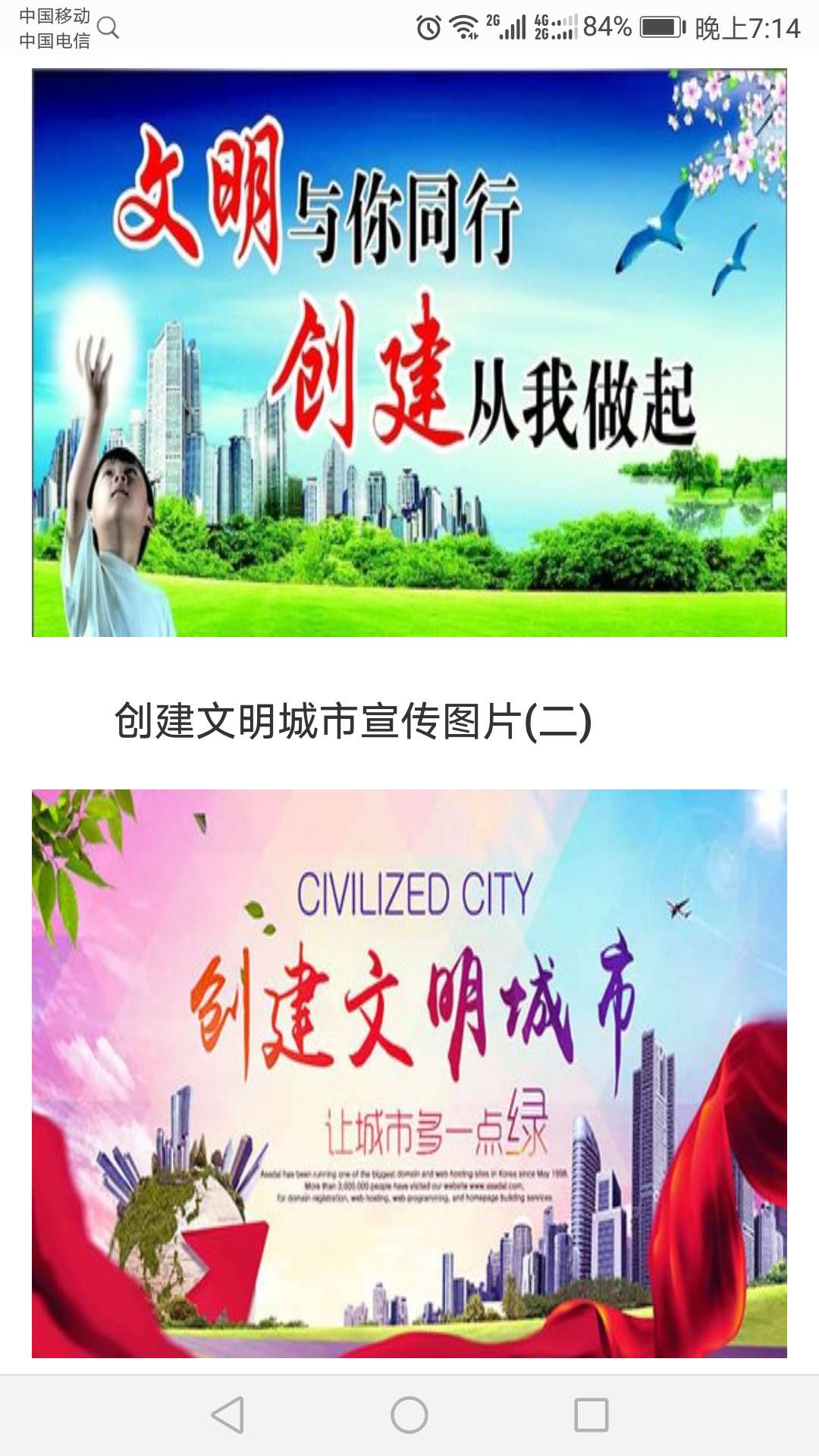819x1456 pixels.
Task: Open the 创建文明城市 Civilized City poster image
Action: (x=409, y=1073)
